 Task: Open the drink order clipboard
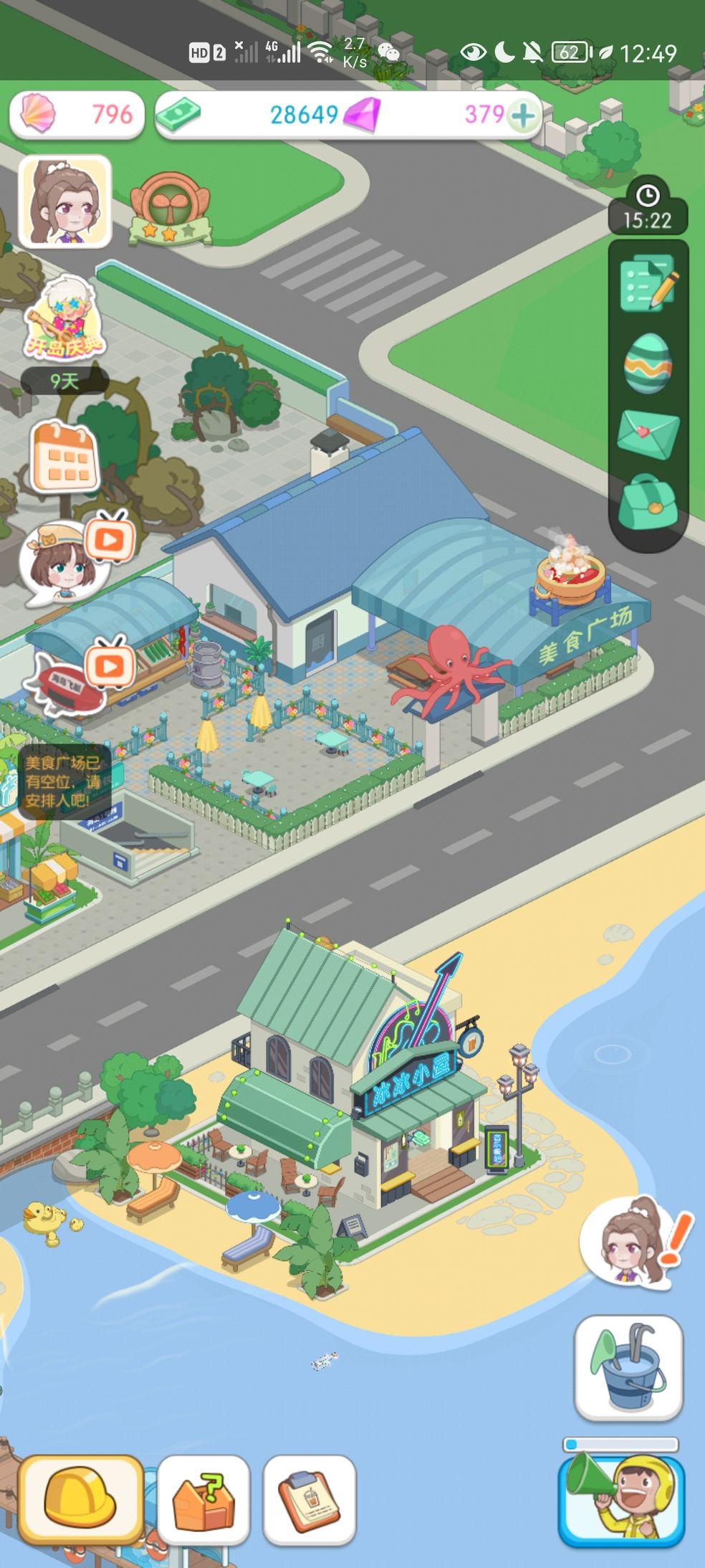coord(310,1499)
